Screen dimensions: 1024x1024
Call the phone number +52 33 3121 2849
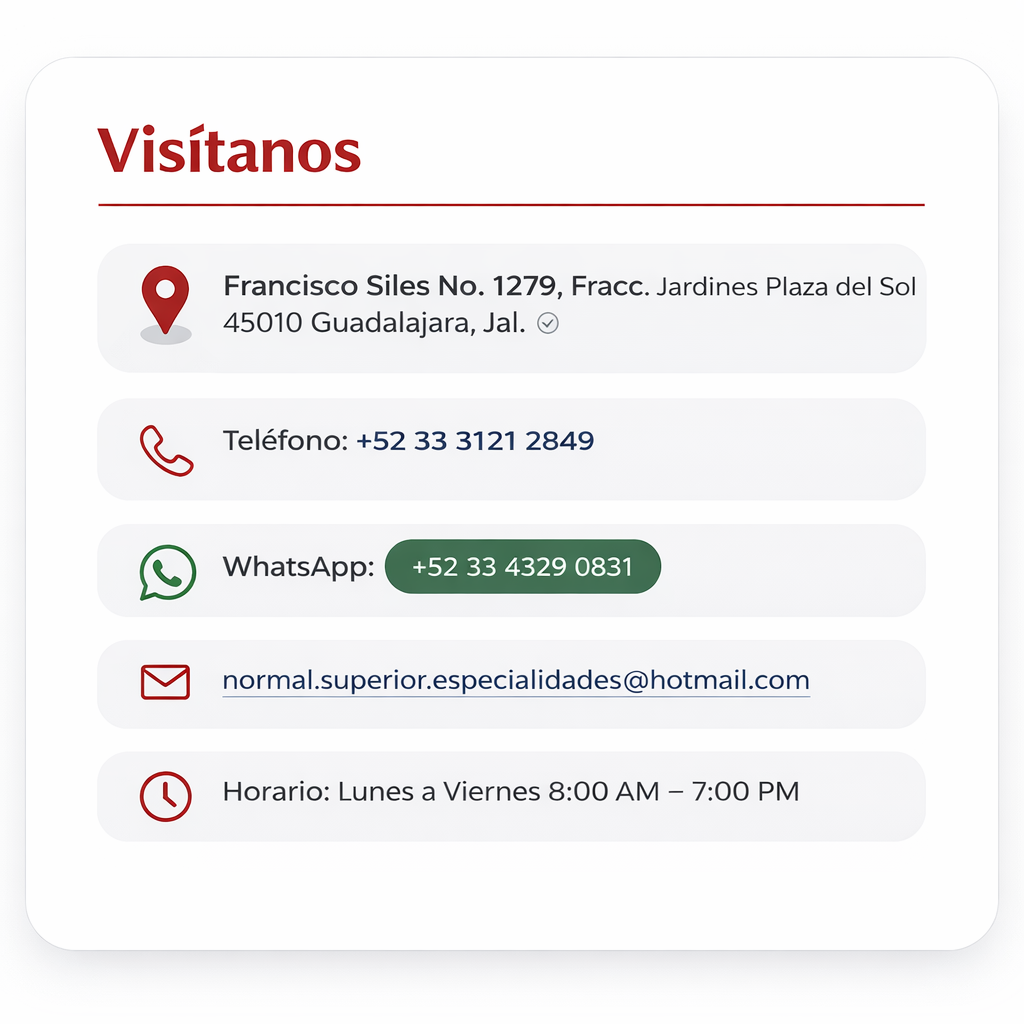(x=475, y=441)
